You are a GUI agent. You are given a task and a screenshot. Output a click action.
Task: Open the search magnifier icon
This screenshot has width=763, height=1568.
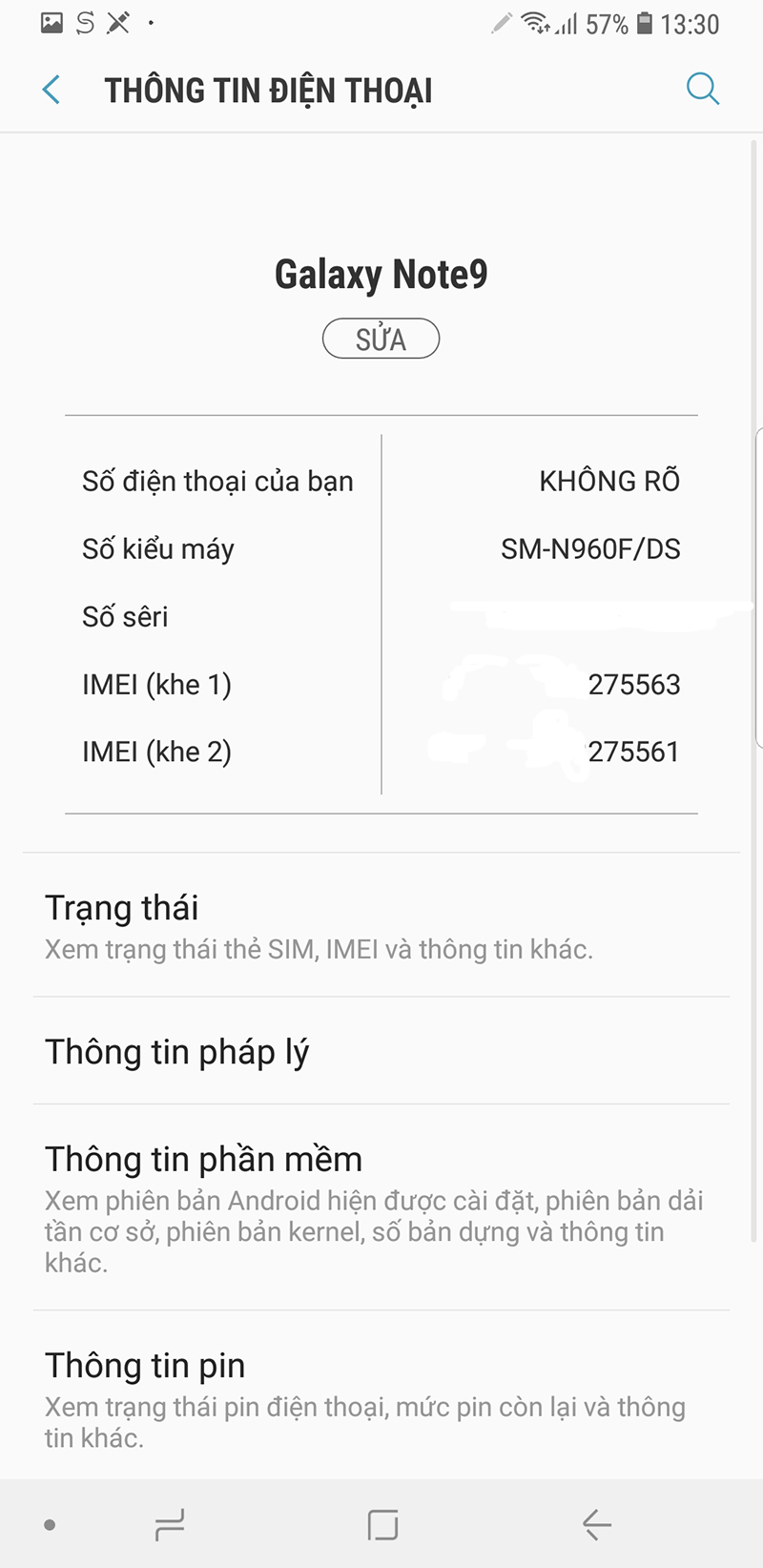(702, 90)
